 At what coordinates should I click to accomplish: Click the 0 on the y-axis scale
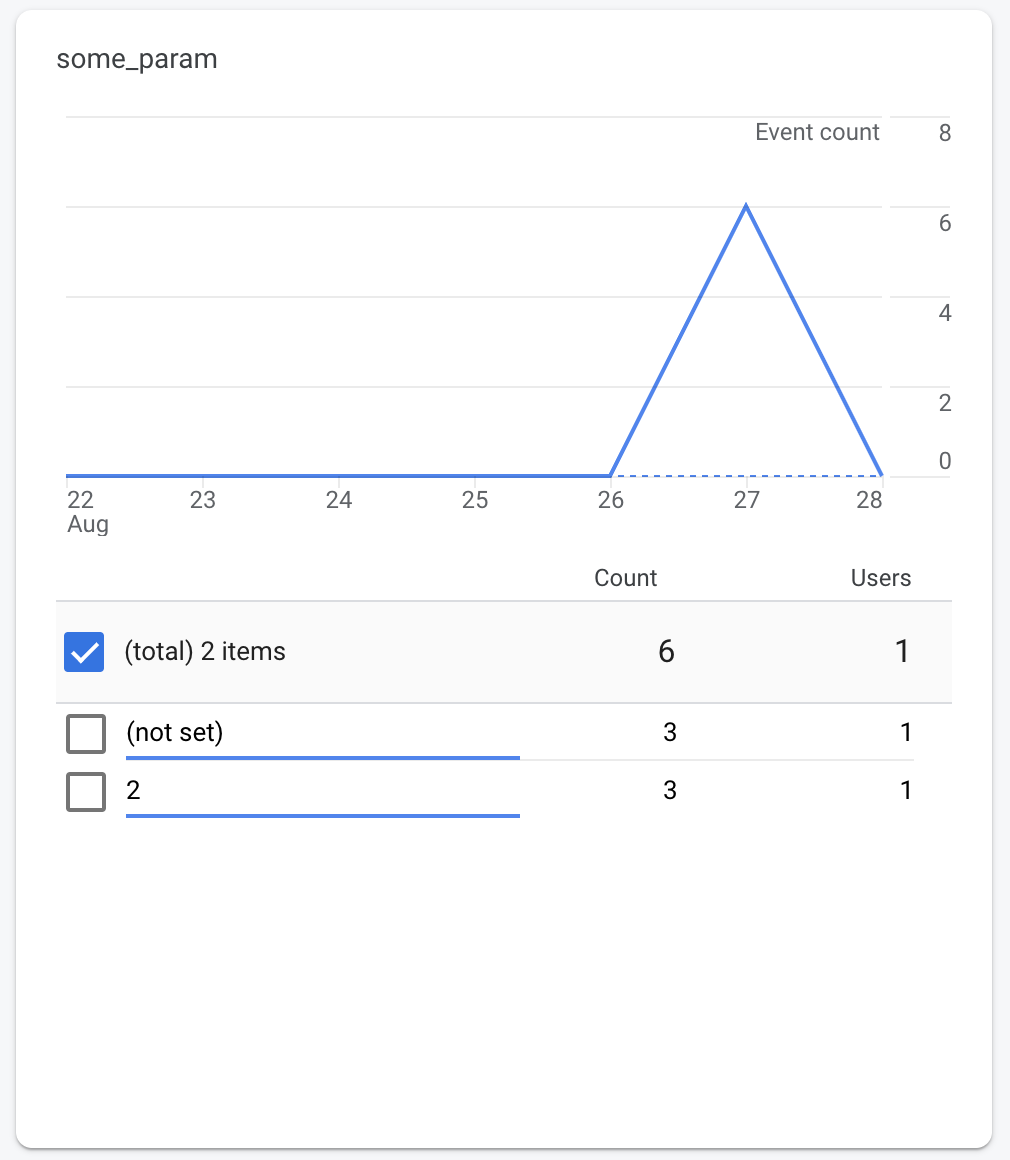[x=943, y=461]
